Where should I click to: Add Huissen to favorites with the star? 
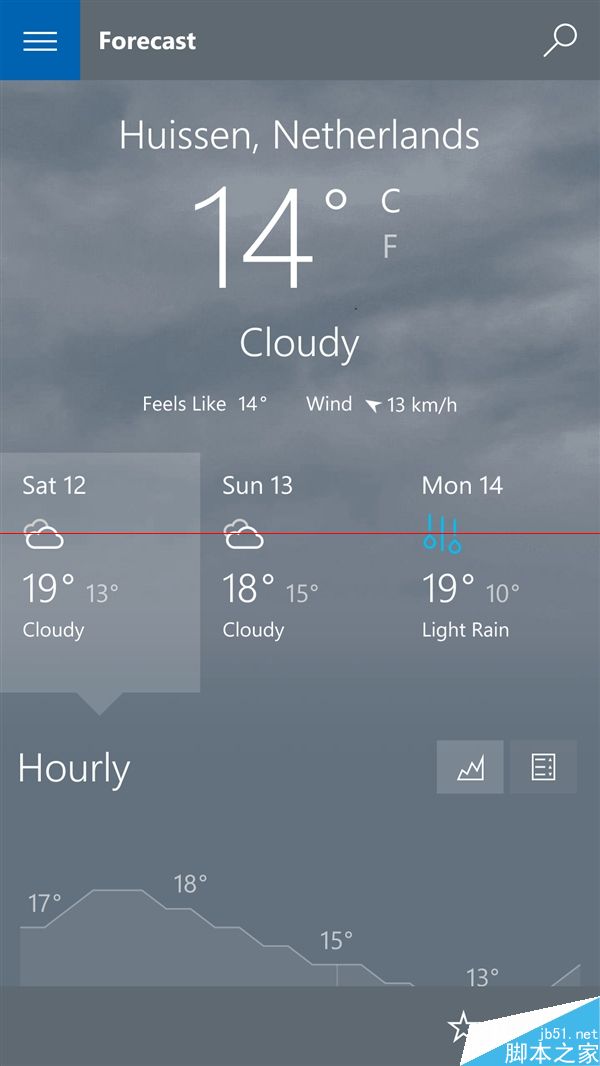[x=461, y=1026]
